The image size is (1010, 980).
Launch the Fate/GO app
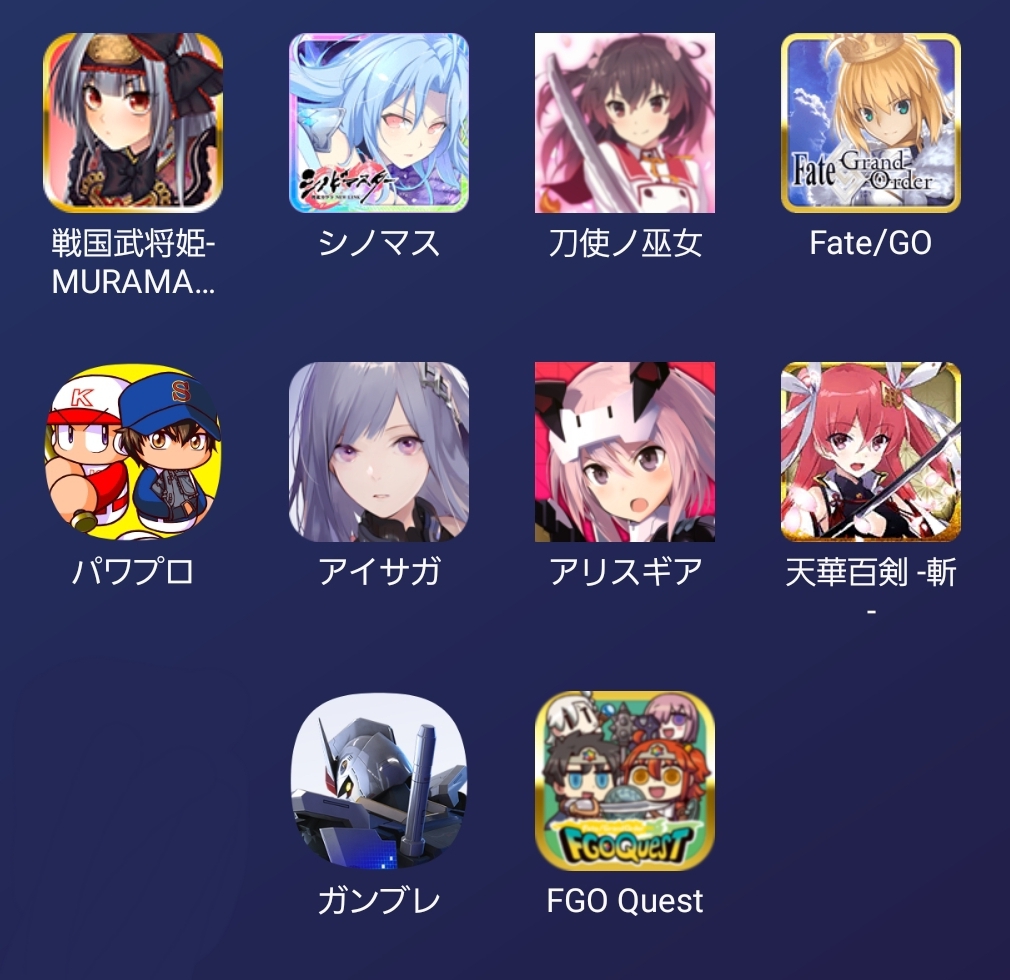870,122
